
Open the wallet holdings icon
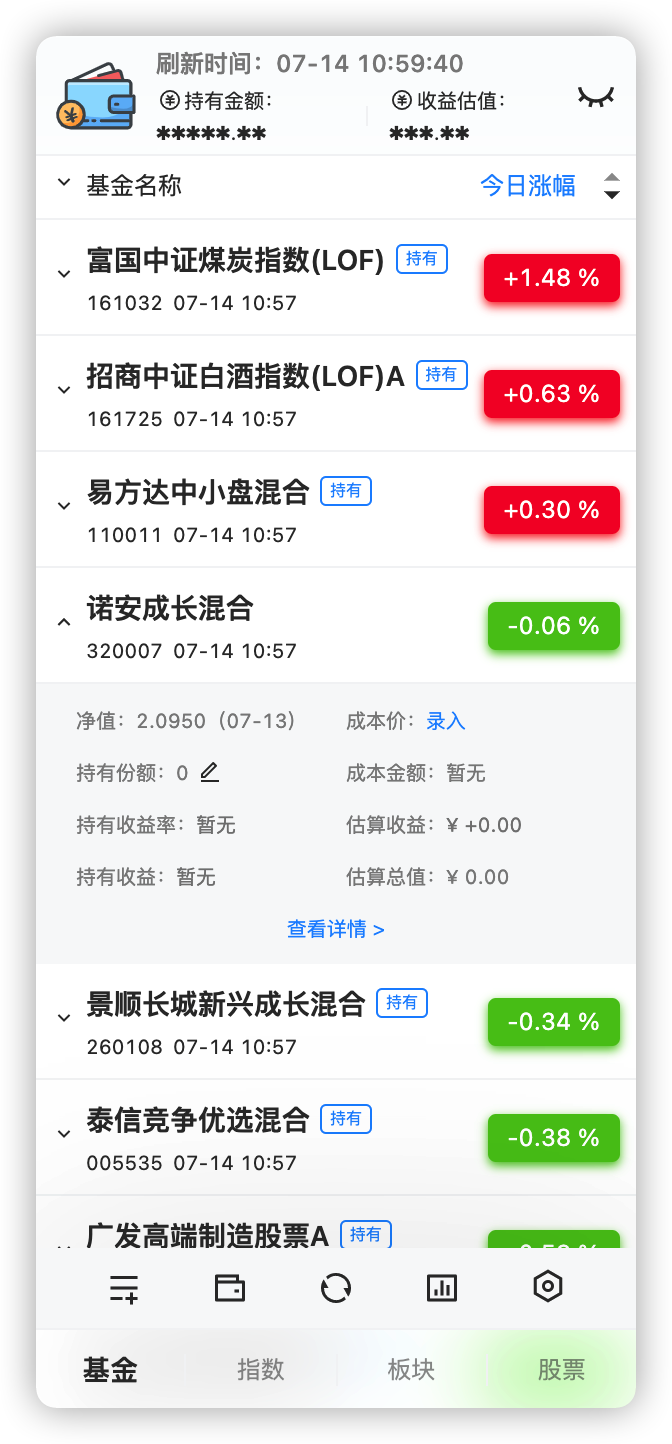(x=230, y=1288)
